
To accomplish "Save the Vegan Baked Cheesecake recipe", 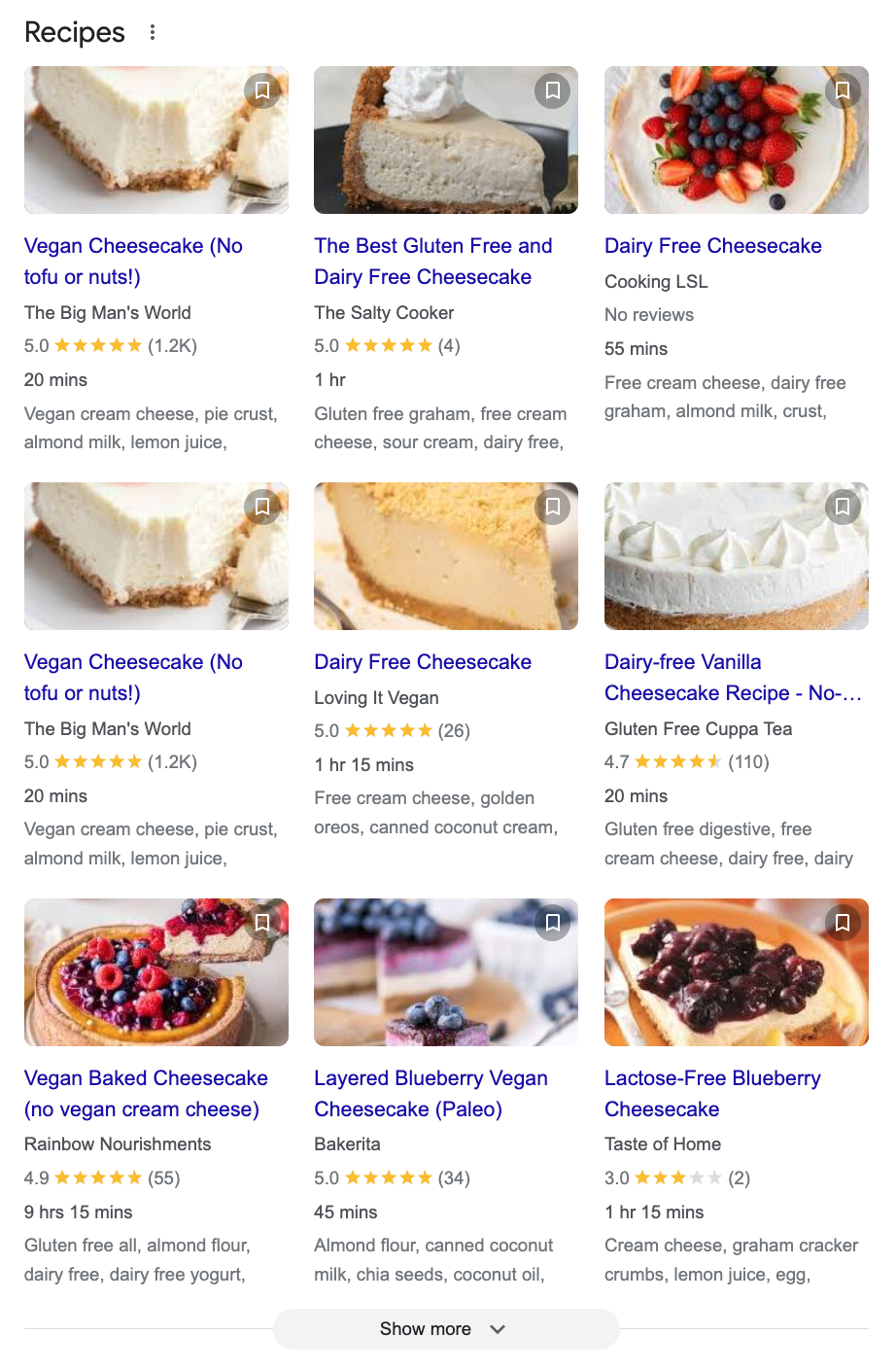I will click(261, 922).
